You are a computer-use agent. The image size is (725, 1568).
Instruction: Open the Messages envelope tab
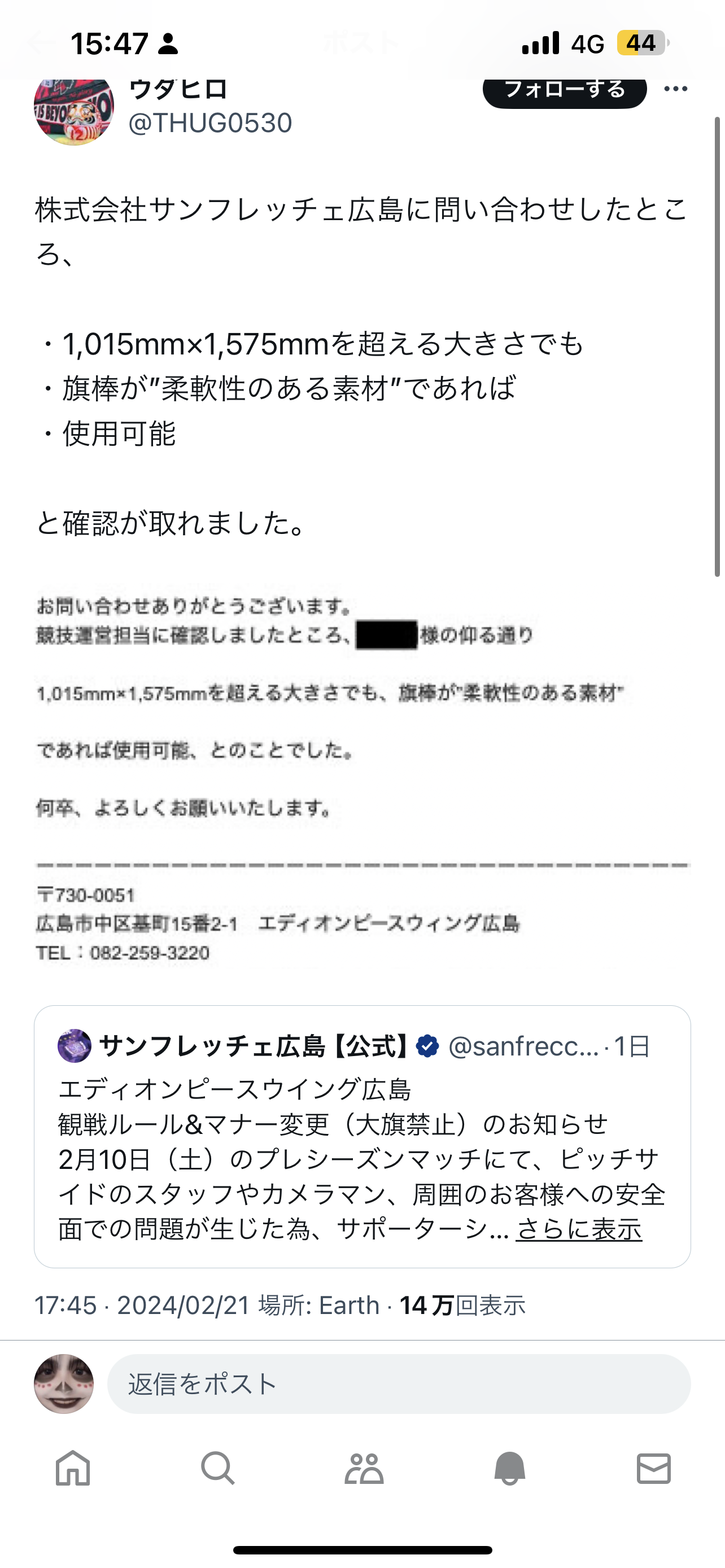coord(654,1469)
